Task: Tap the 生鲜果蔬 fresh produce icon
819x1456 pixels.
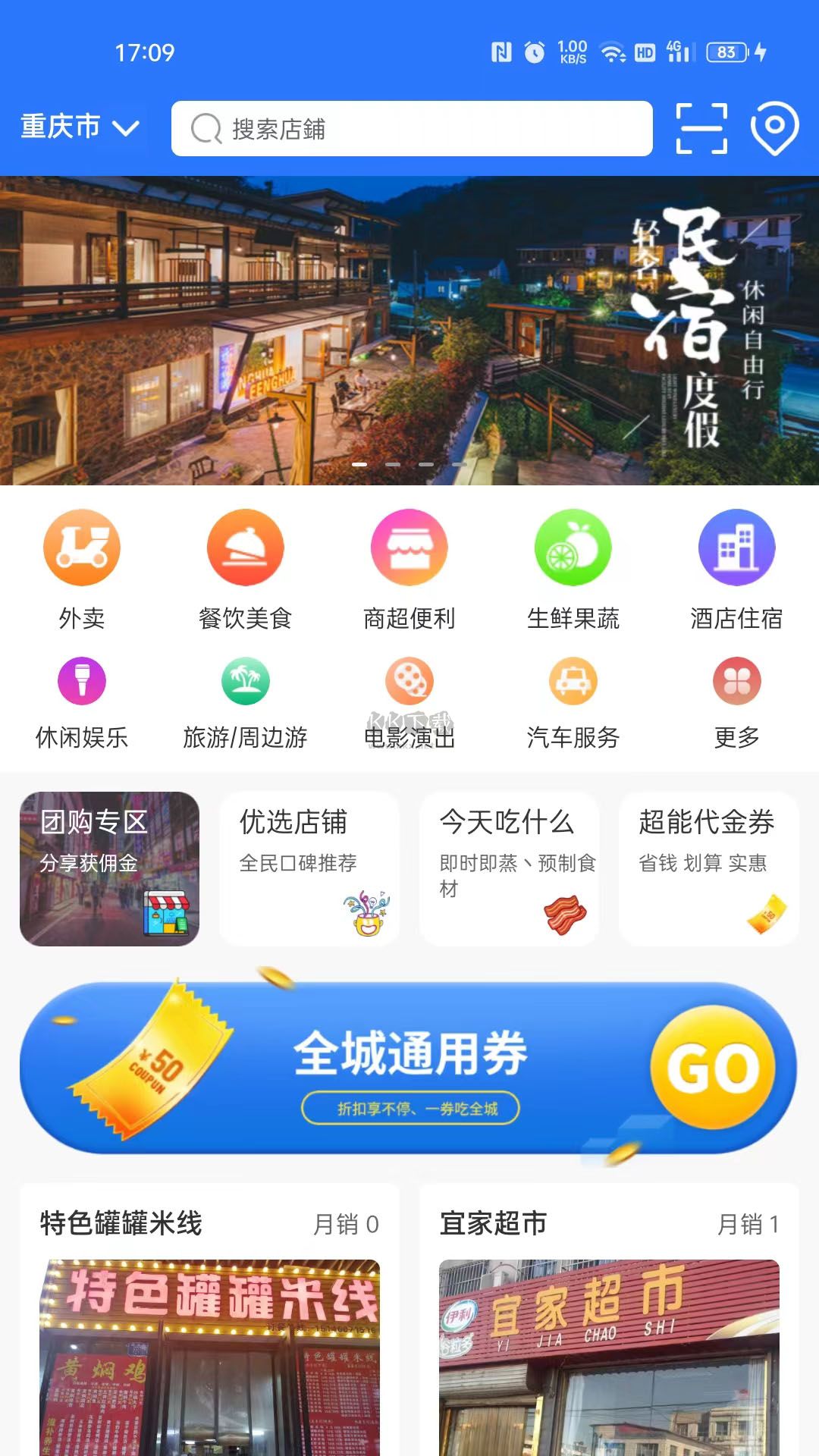Action: (x=573, y=547)
